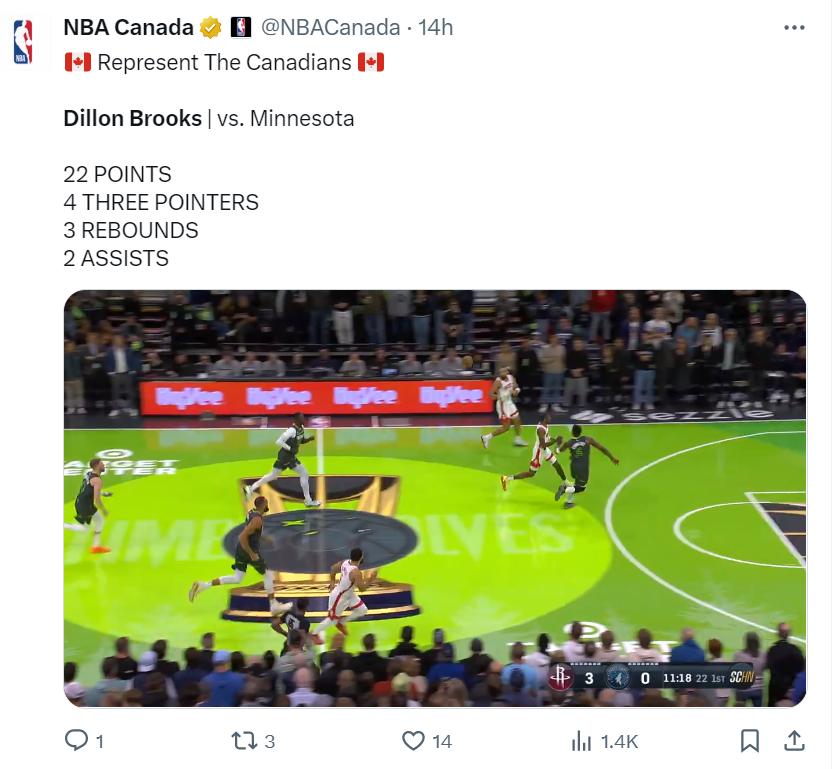The image size is (840, 769).
Task: Open the NBA Canada account name
Action: click(129, 27)
